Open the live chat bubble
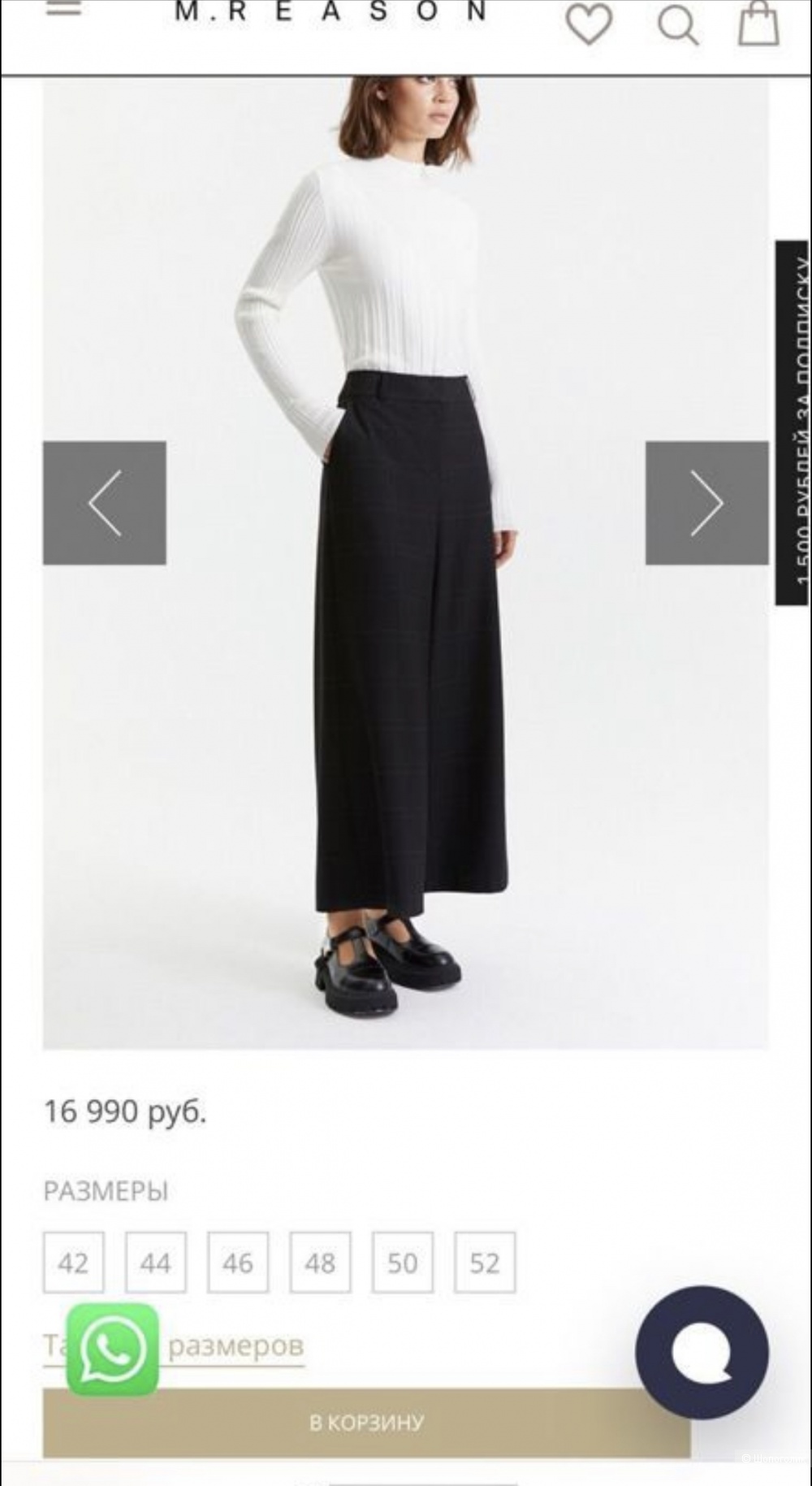 coord(702,1352)
